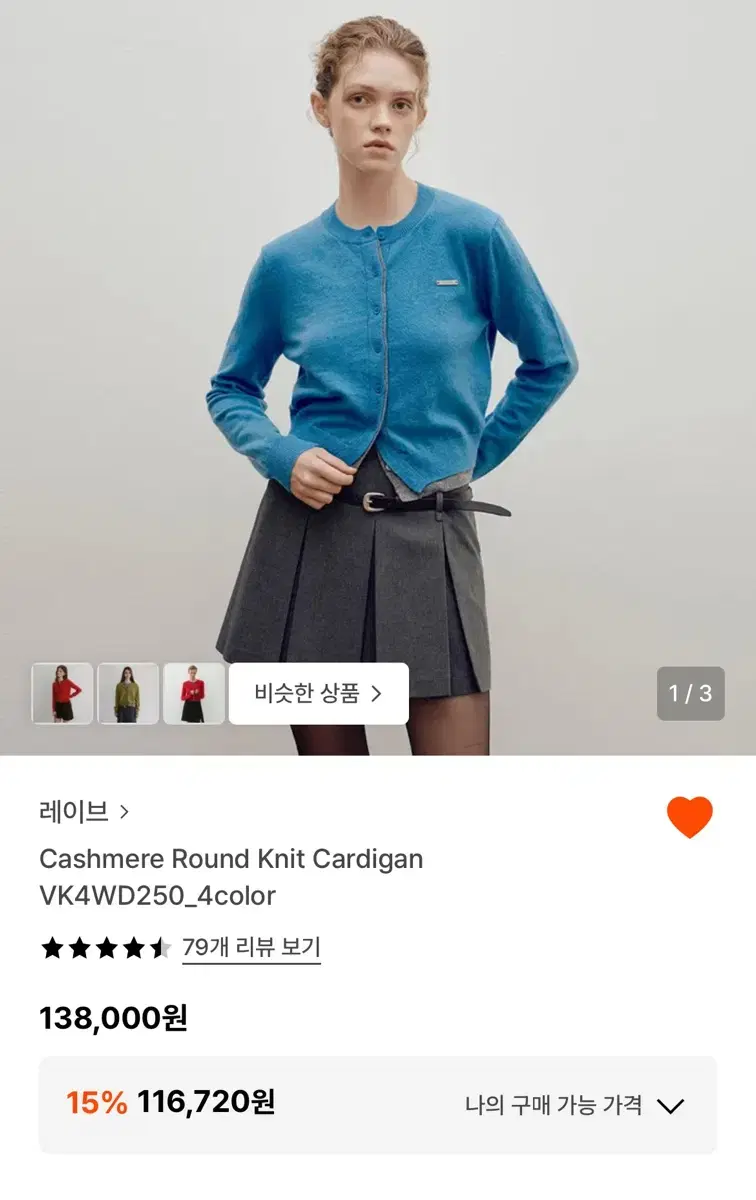Open the brand page via 레이브 chevron icon
756x1200 pixels.
click(124, 813)
